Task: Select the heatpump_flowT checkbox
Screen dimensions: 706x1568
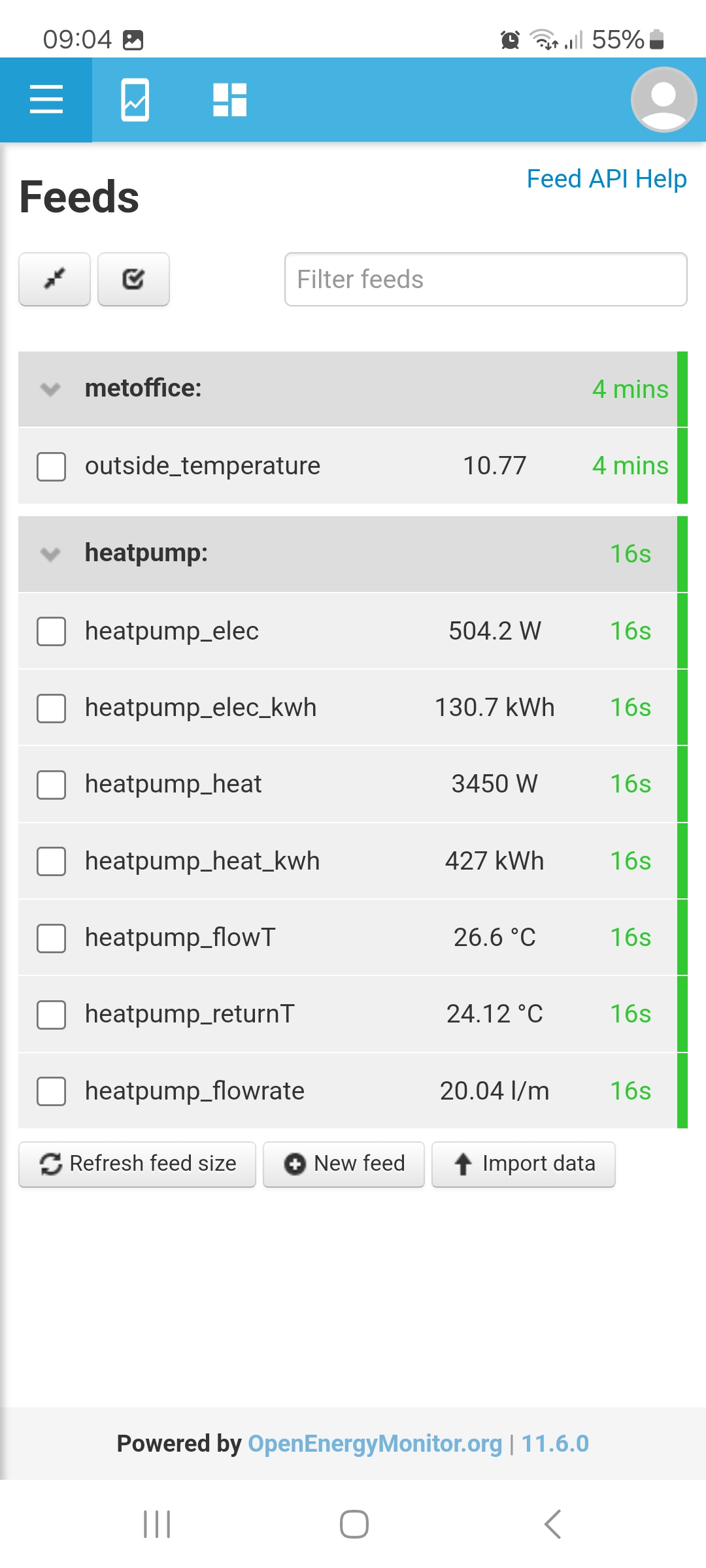Action: coord(51,938)
